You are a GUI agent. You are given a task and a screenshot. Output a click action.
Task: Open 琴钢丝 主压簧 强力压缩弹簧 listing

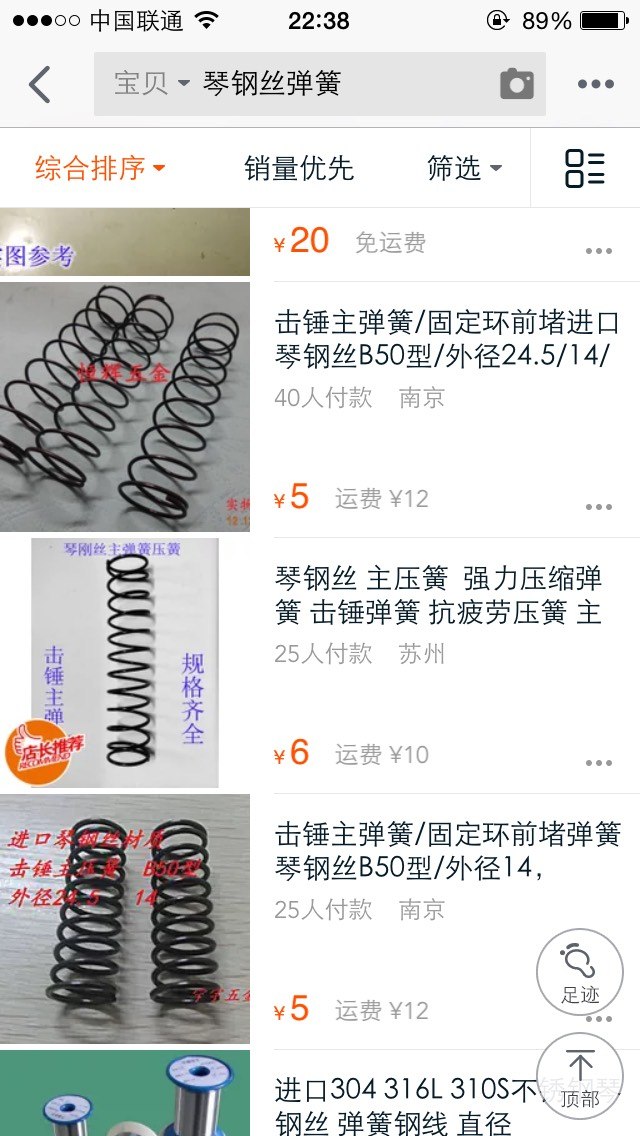tap(440, 596)
